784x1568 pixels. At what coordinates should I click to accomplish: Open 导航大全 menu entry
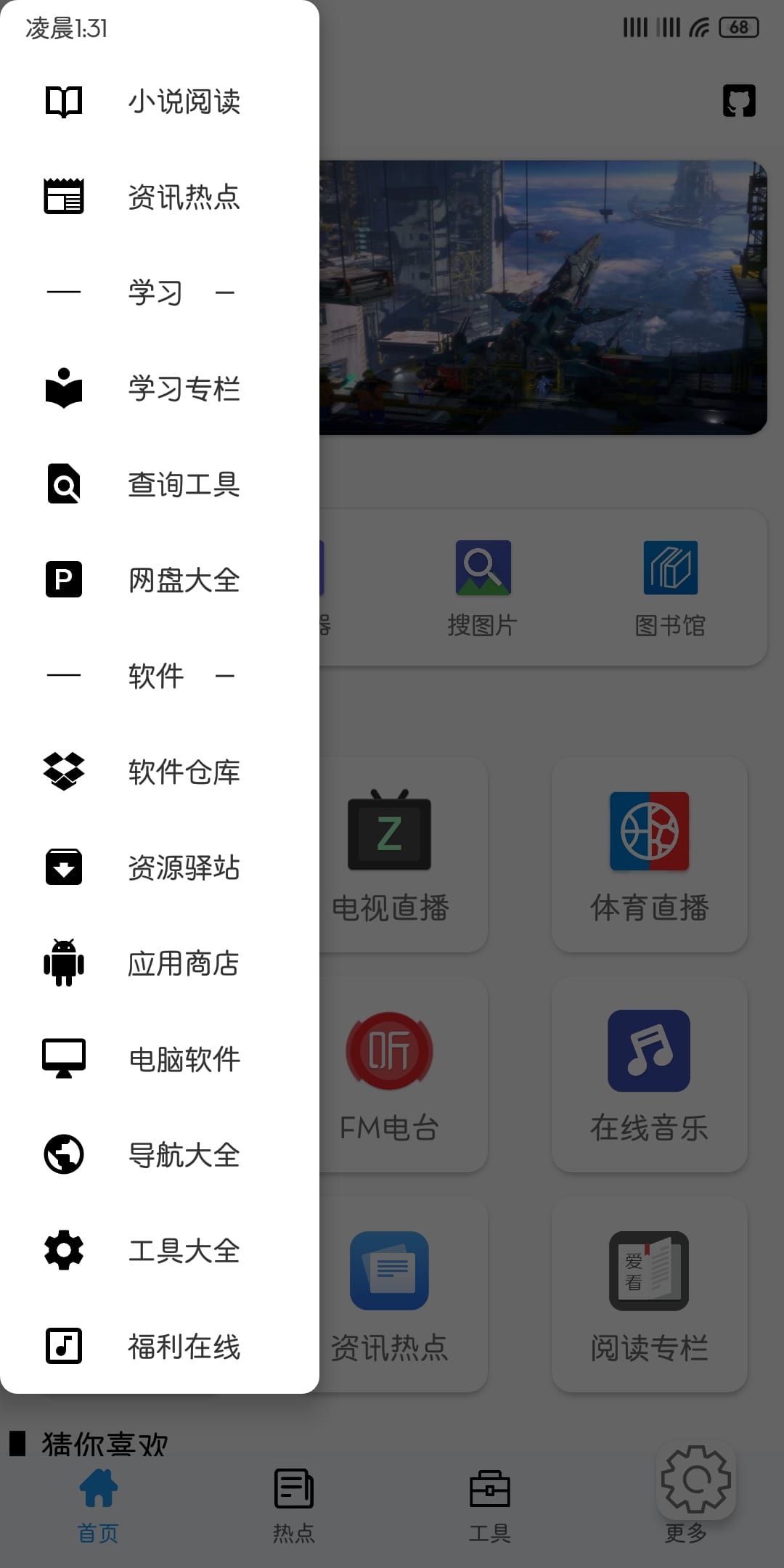pyautogui.click(x=160, y=1155)
